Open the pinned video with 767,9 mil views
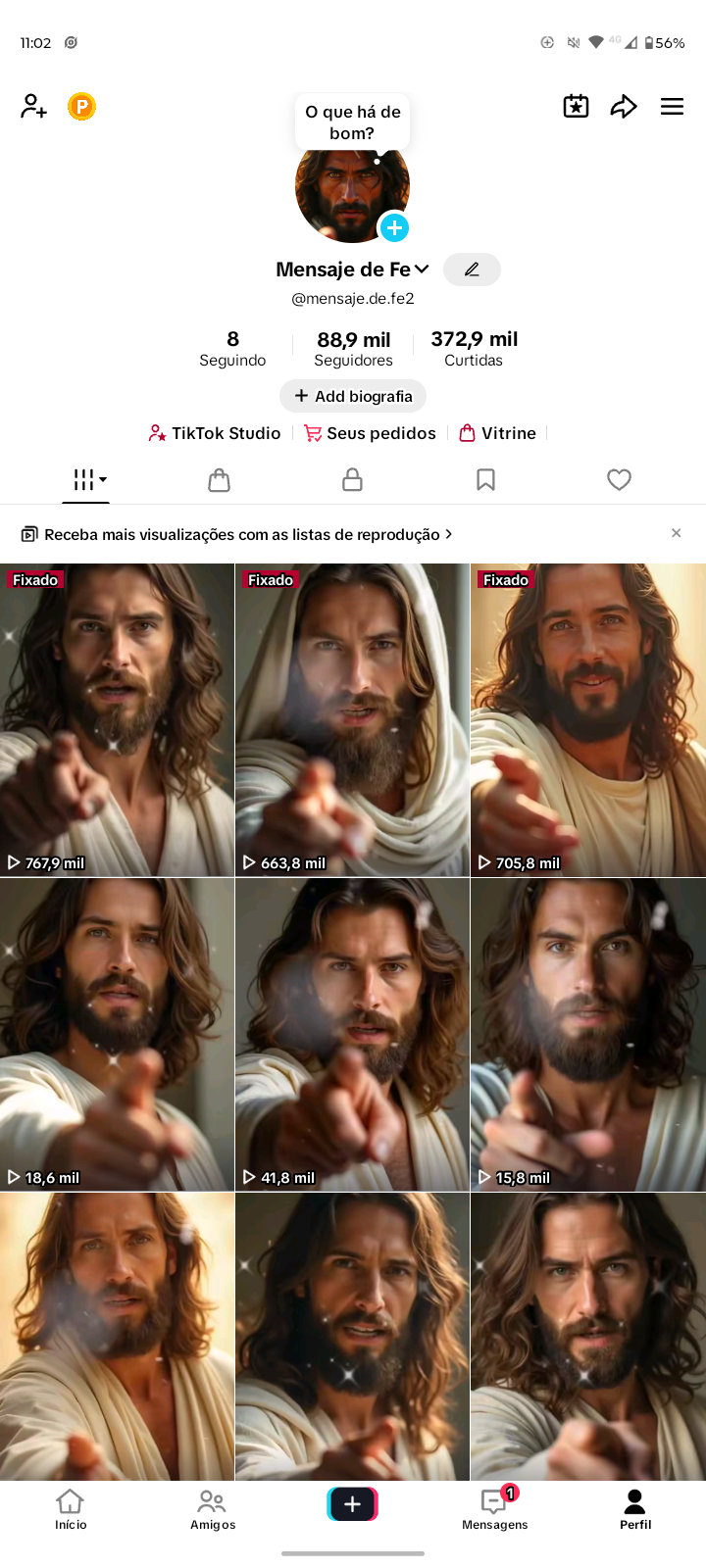Image resolution: width=706 pixels, height=1568 pixels. point(117,719)
